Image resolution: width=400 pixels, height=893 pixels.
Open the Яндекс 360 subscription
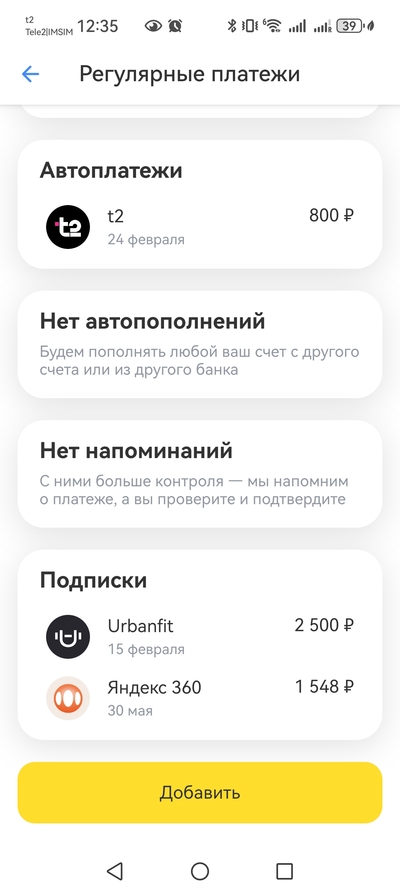tap(200, 698)
